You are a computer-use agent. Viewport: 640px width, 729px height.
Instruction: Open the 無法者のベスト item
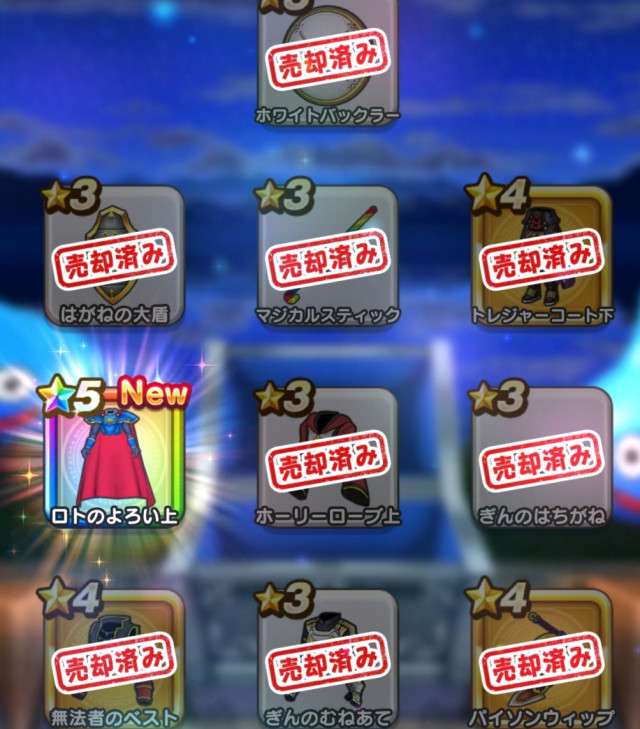pyautogui.click(x=114, y=656)
